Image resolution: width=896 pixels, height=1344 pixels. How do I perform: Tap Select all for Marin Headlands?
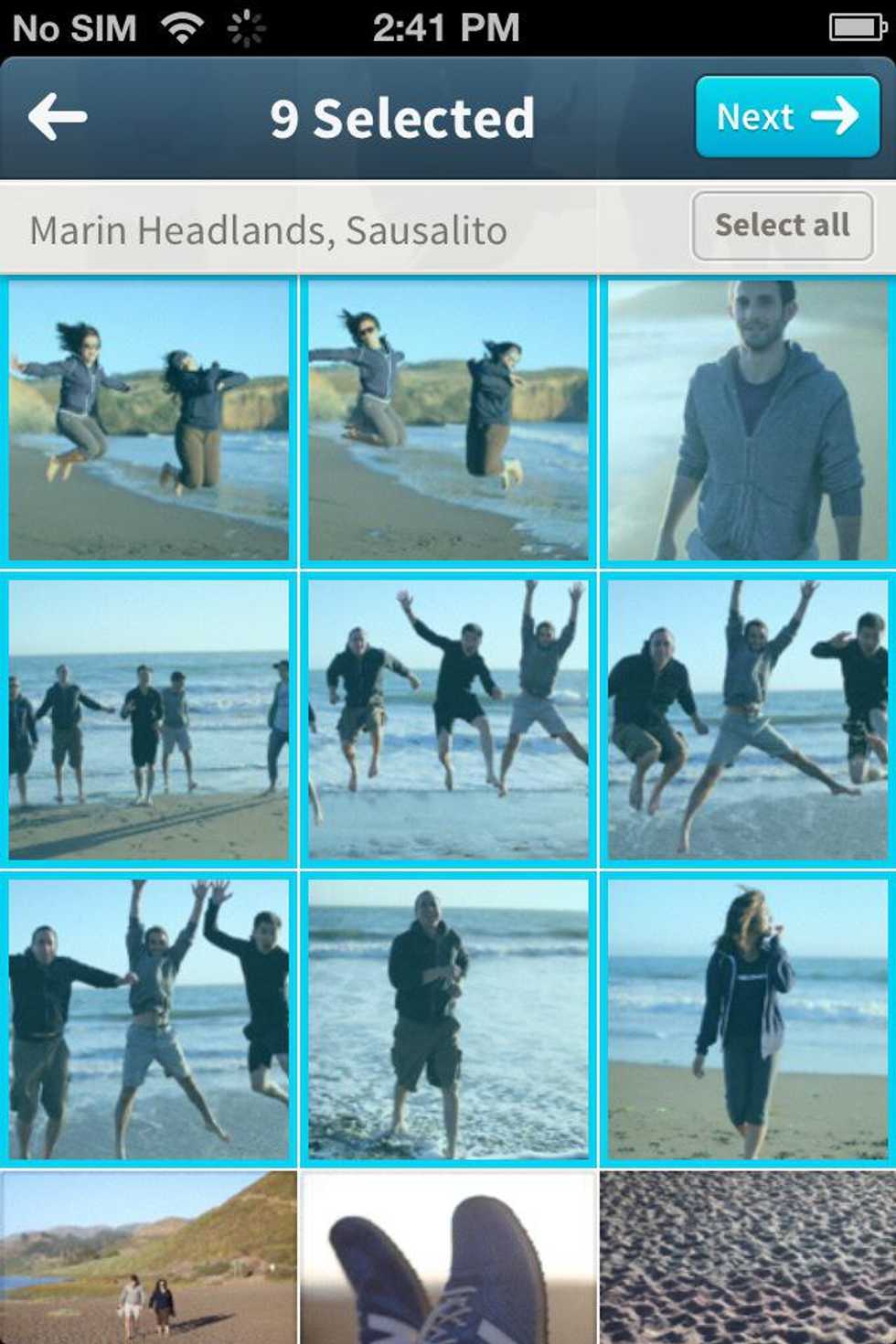coord(782,225)
